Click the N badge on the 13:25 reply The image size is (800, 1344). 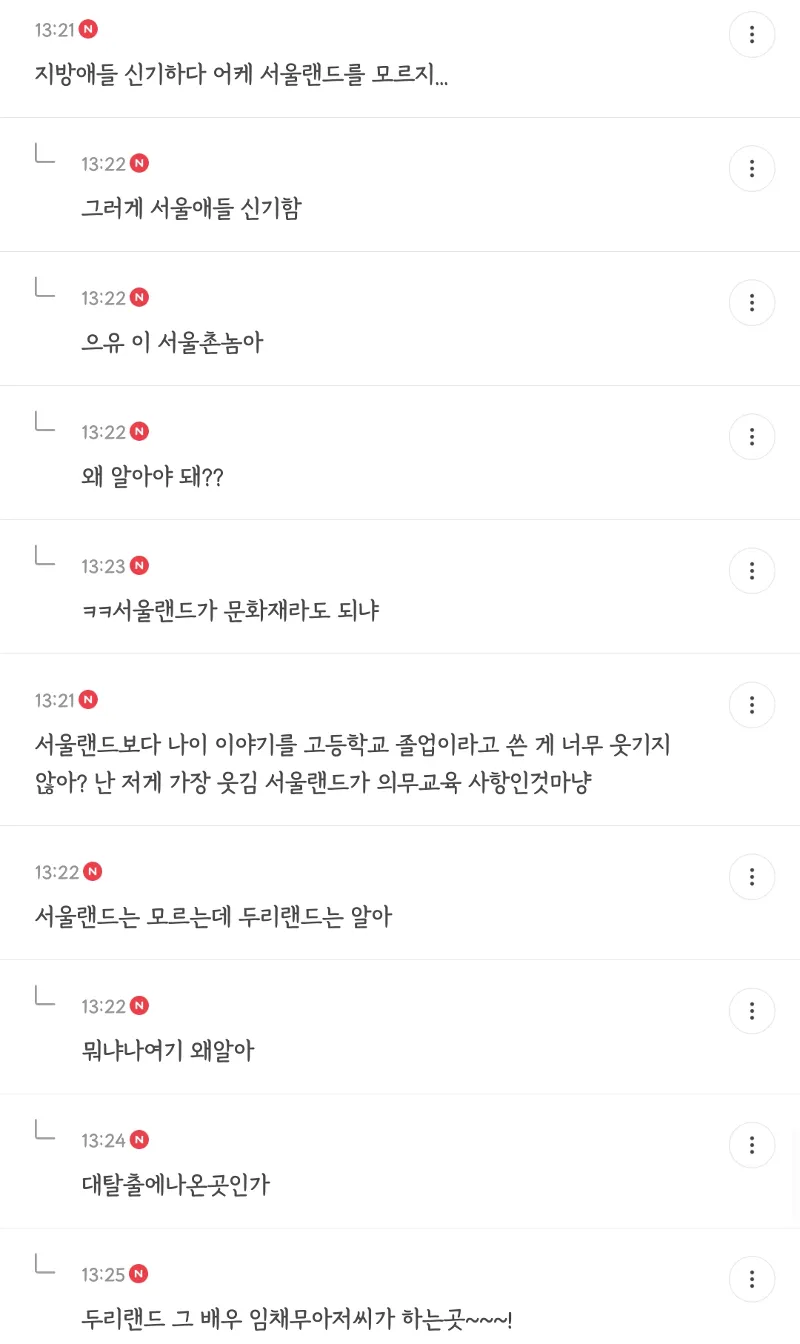point(140,1275)
